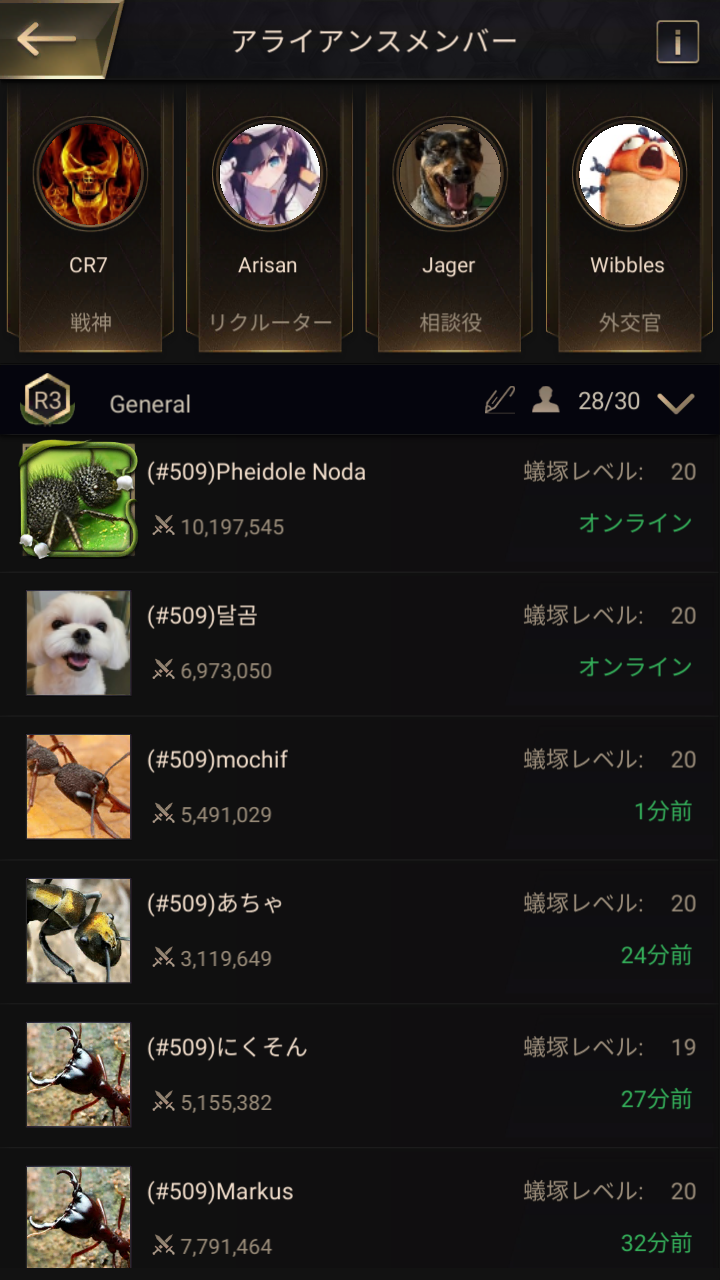Open the info icon

tap(677, 42)
